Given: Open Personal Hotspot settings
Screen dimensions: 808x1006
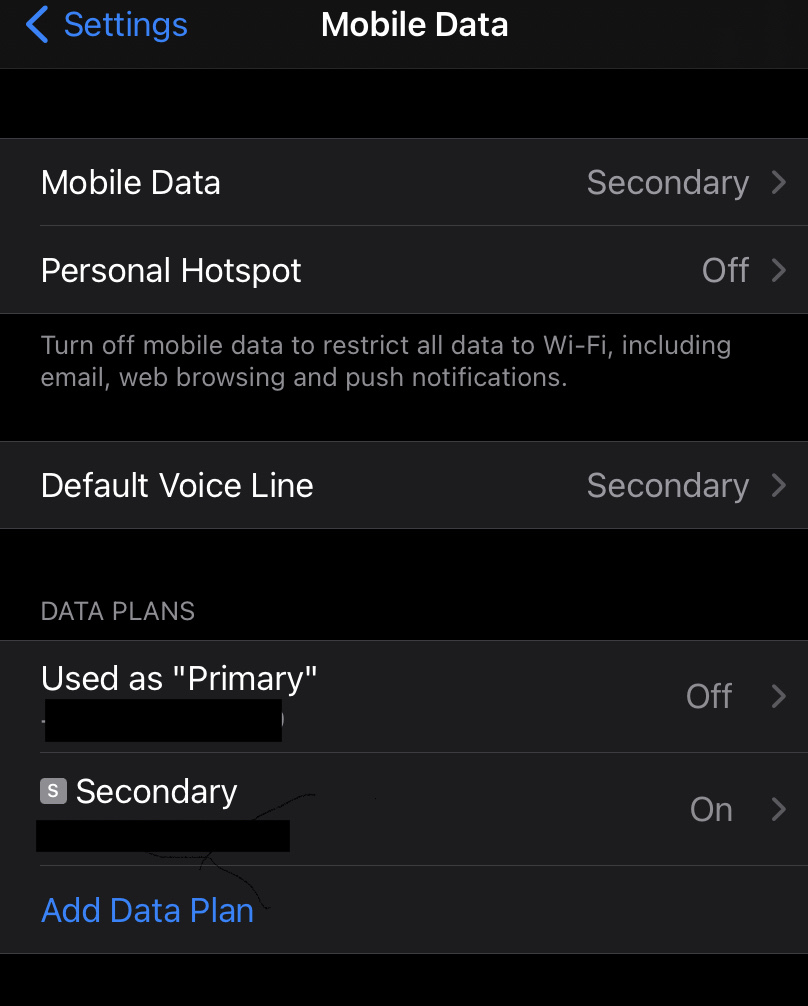Looking at the screenshot, I should (404, 271).
